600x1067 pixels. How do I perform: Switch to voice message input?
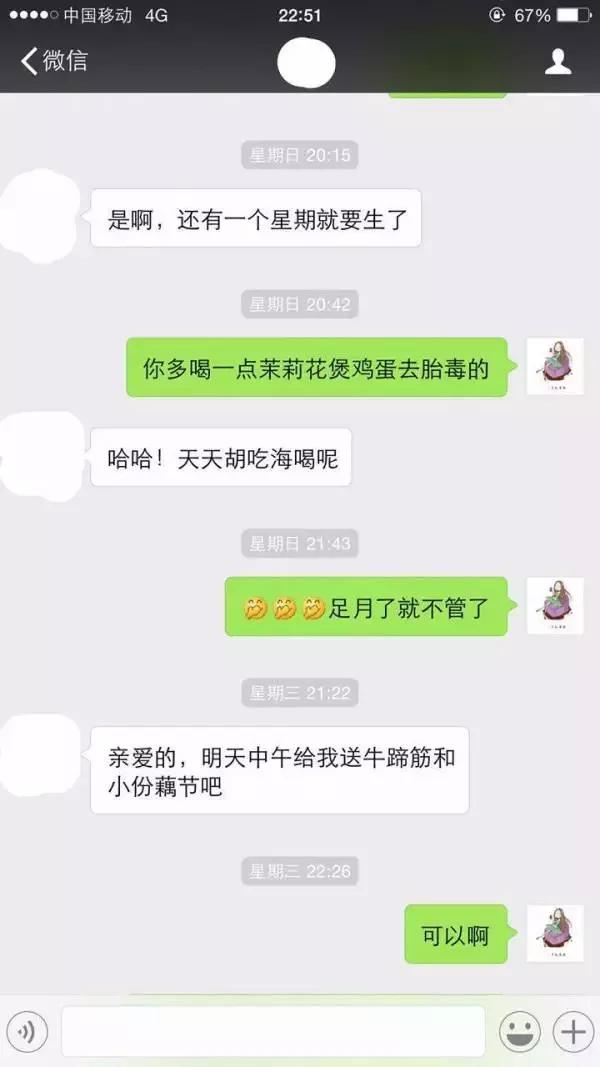pyautogui.click(x=27, y=1031)
